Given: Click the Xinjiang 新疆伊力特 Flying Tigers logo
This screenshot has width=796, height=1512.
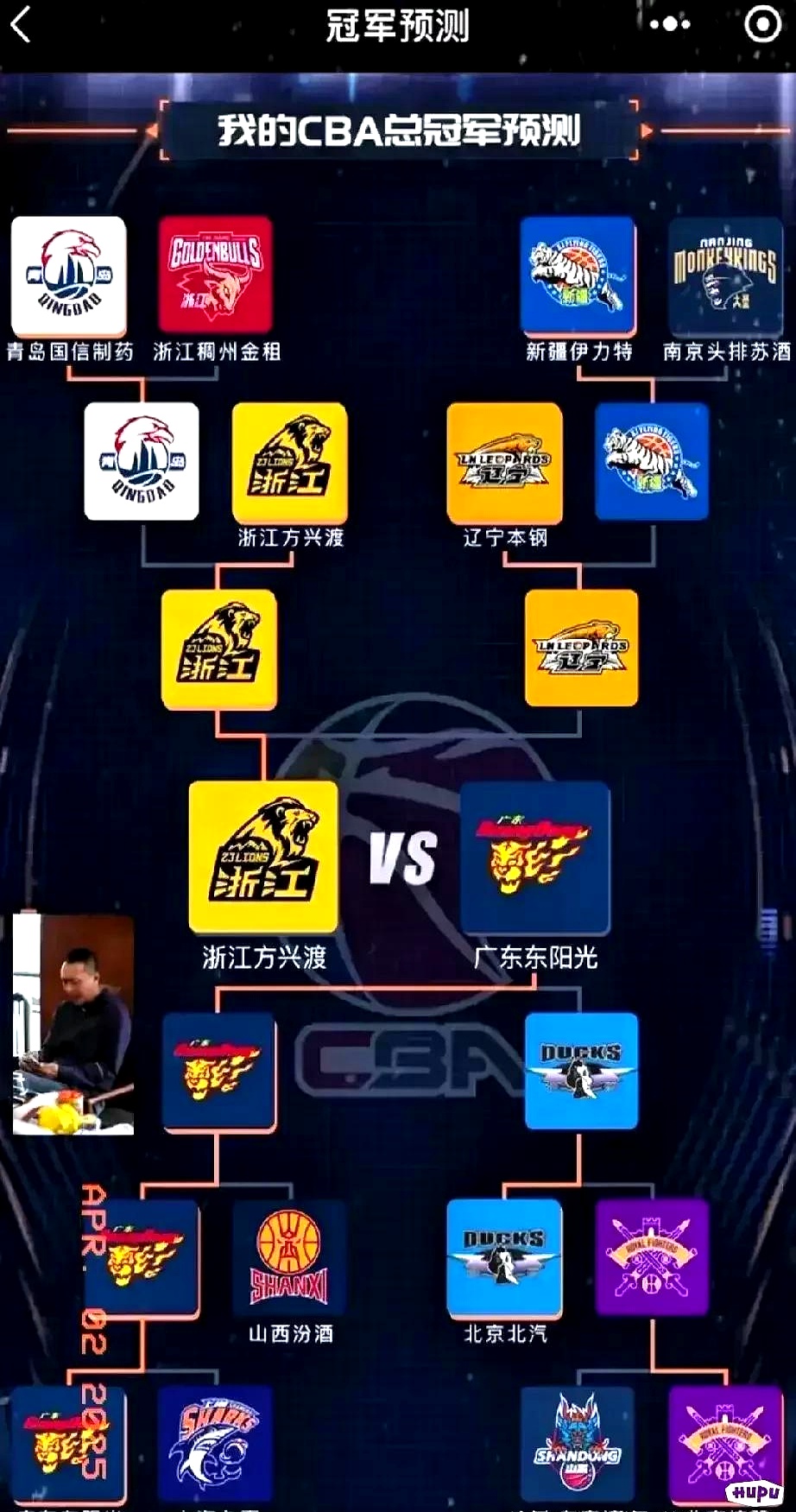Looking at the screenshot, I should [x=578, y=275].
